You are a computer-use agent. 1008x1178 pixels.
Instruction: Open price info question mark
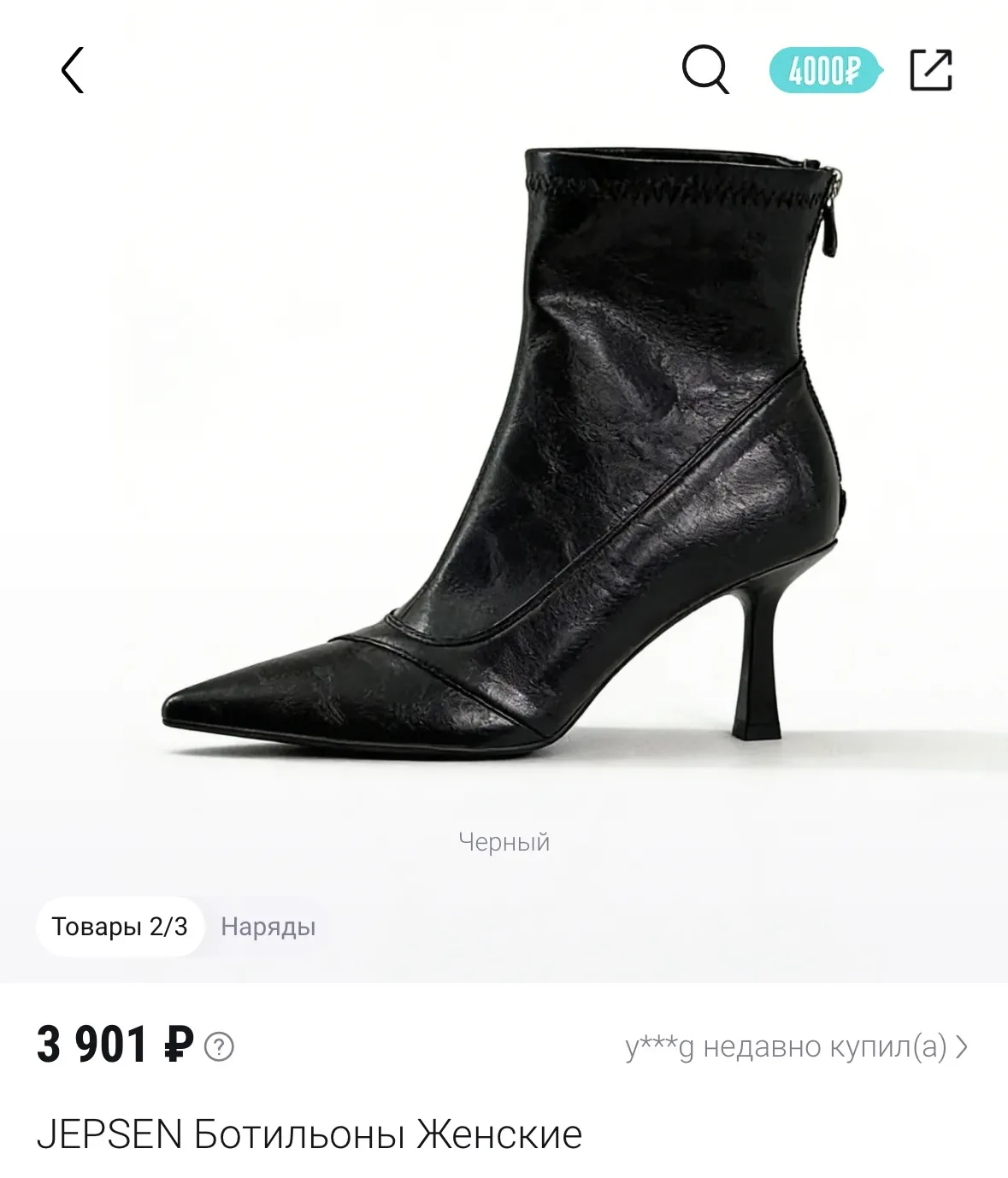click(220, 1046)
